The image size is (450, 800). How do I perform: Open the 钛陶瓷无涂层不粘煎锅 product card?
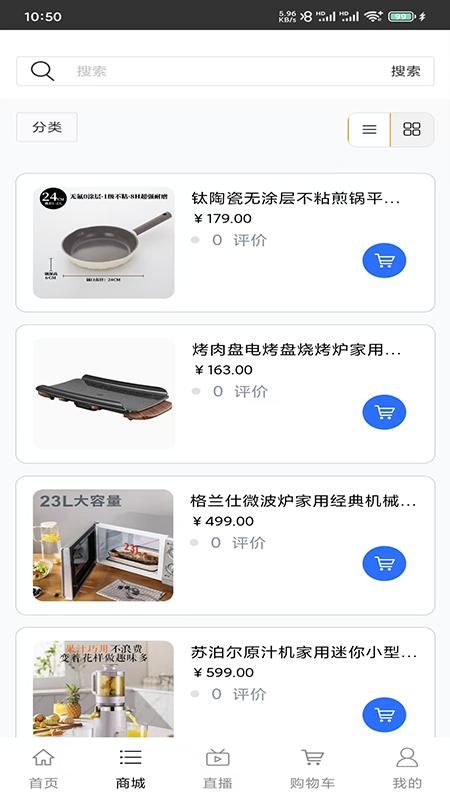click(225, 242)
